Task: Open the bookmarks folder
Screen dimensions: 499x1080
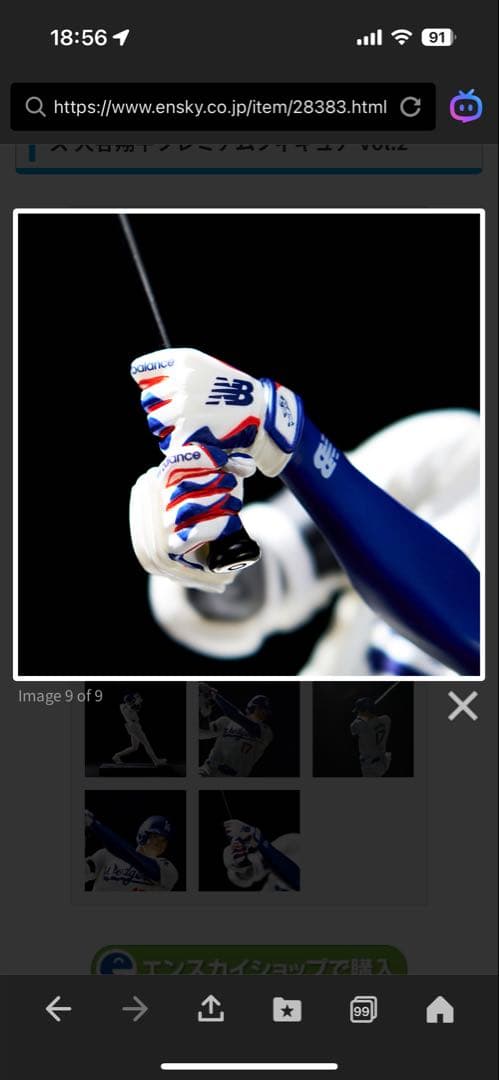Action: point(287,1010)
